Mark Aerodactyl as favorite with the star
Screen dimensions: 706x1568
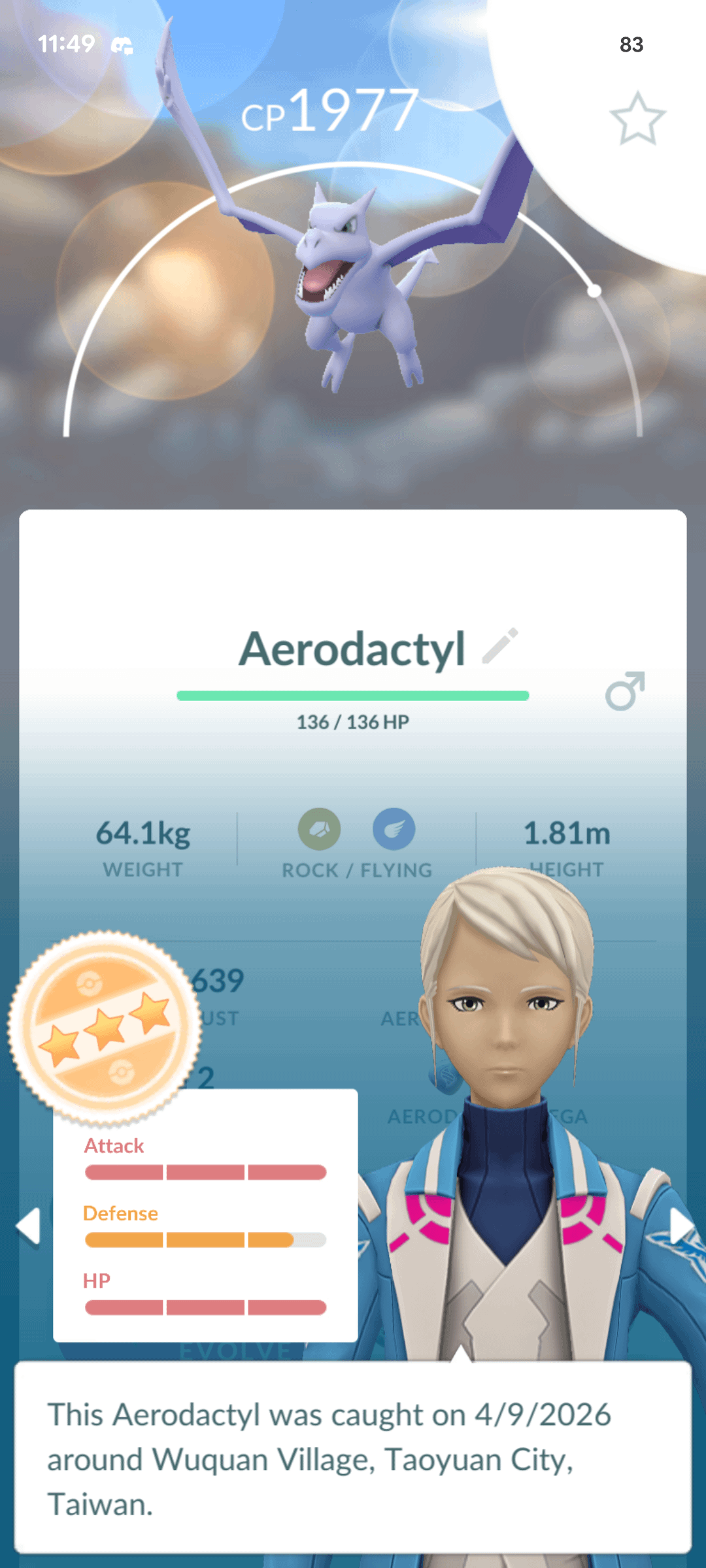pyautogui.click(x=637, y=119)
